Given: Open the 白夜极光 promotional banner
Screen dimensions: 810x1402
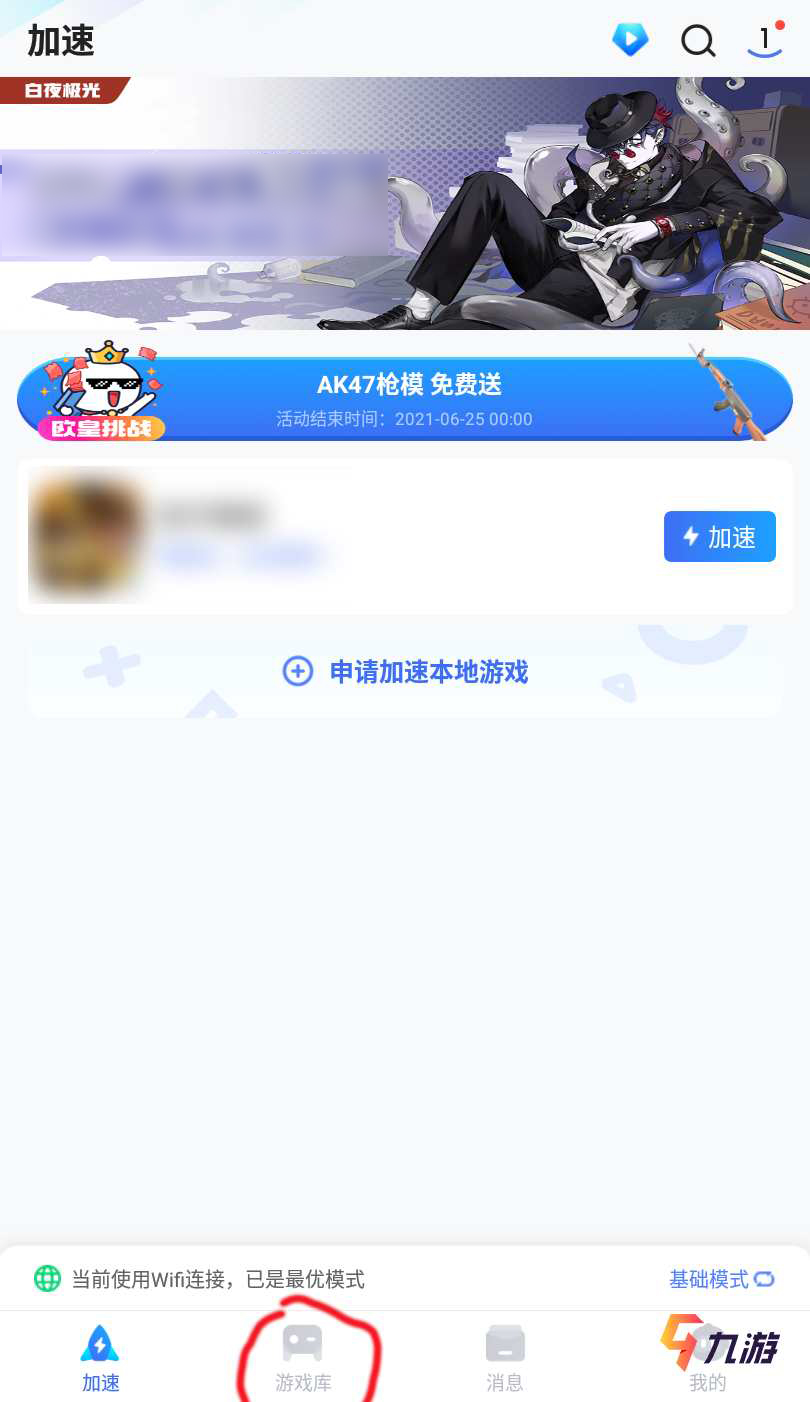Looking at the screenshot, I should point(405,203).
